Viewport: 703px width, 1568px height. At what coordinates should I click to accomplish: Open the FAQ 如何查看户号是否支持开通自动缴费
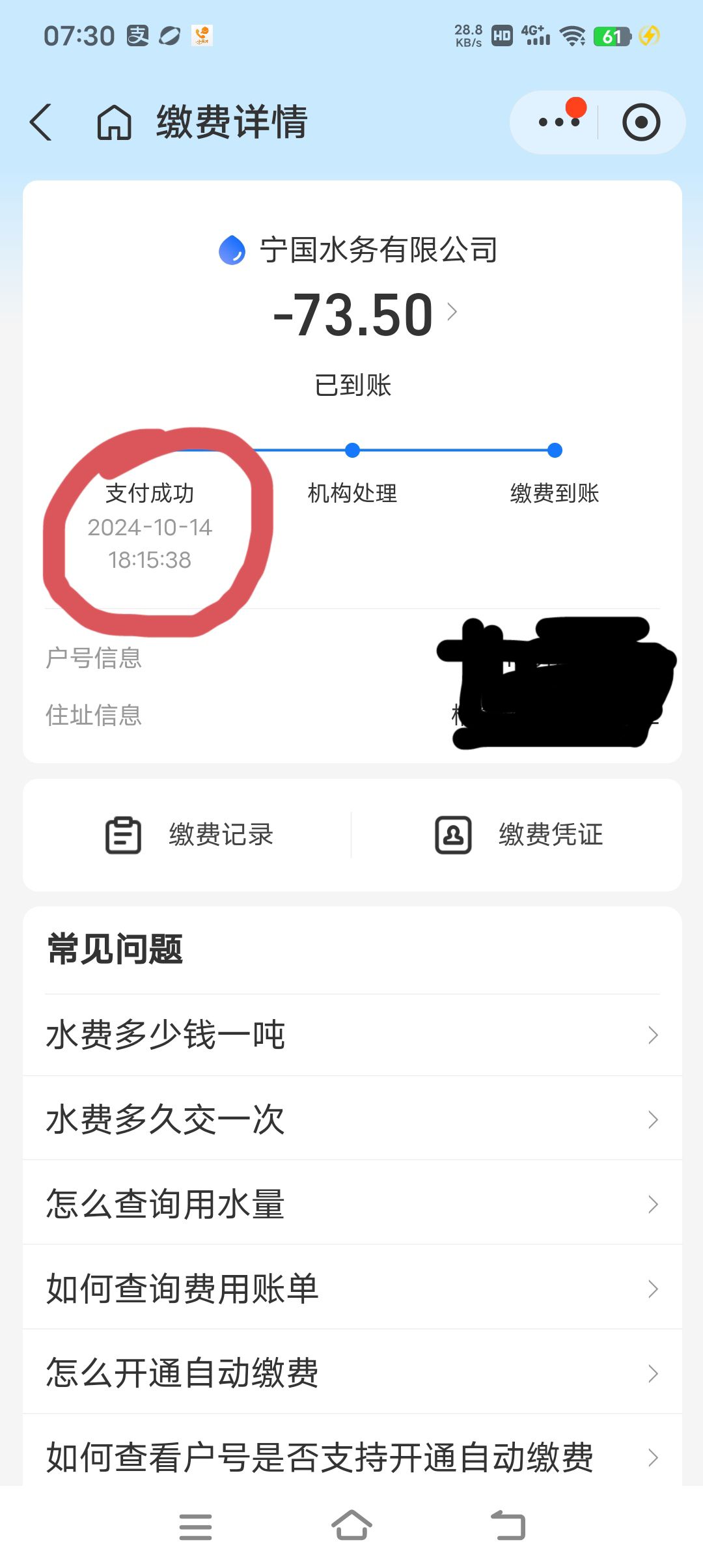[x=352, y=1455]
